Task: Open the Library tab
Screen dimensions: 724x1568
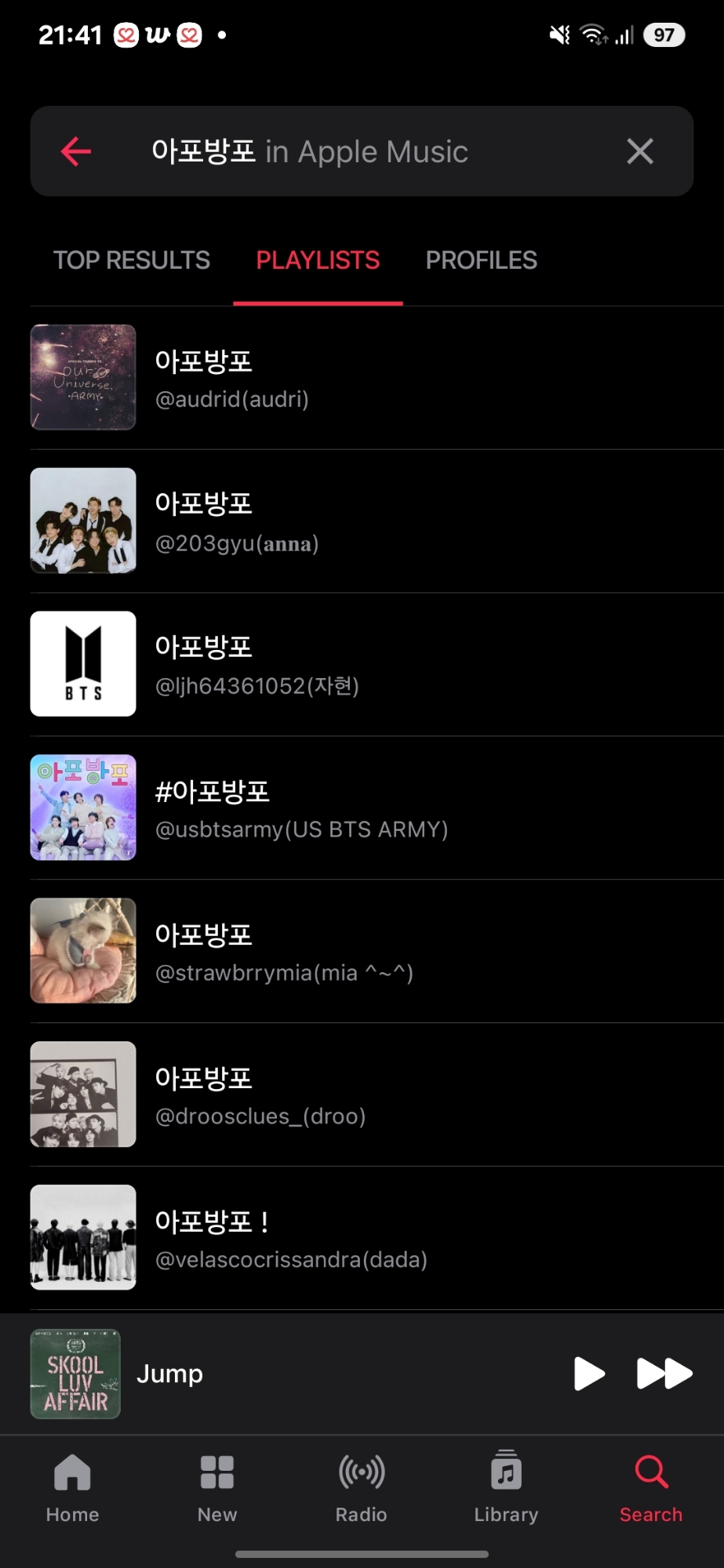Action: (506, 1487)
